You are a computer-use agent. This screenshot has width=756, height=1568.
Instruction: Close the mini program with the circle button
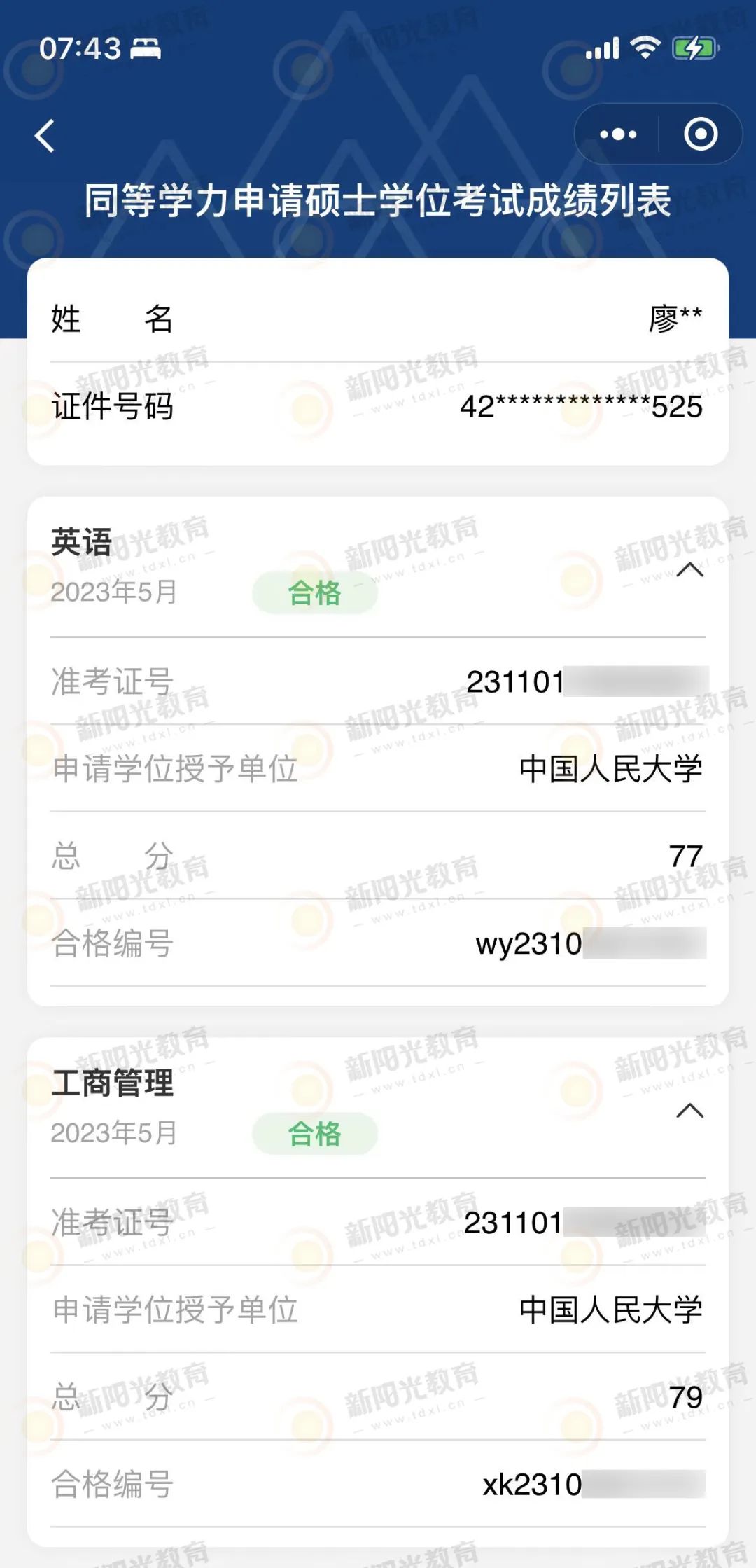pos(701,134)
